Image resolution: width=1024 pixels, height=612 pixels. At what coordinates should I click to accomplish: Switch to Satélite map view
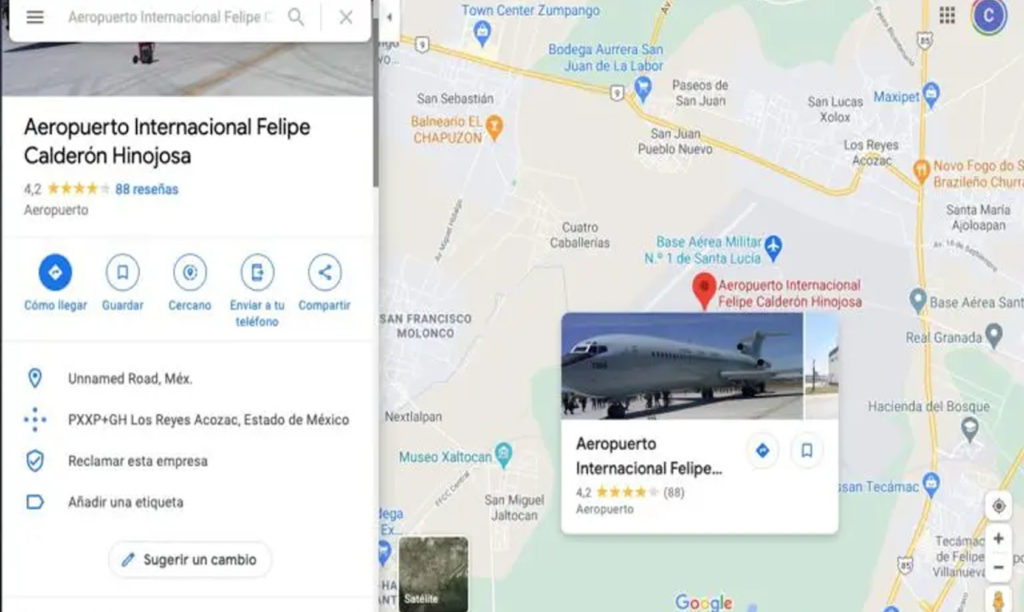pyautogui.click(x=433, y=574)
